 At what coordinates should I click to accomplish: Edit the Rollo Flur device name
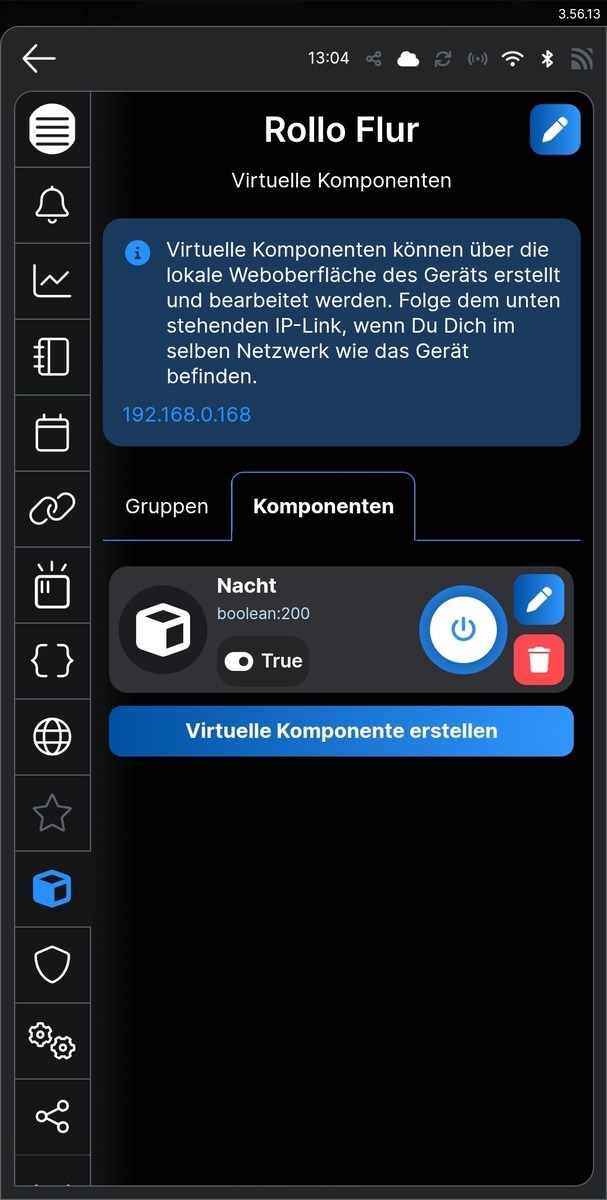coord(555,130)
